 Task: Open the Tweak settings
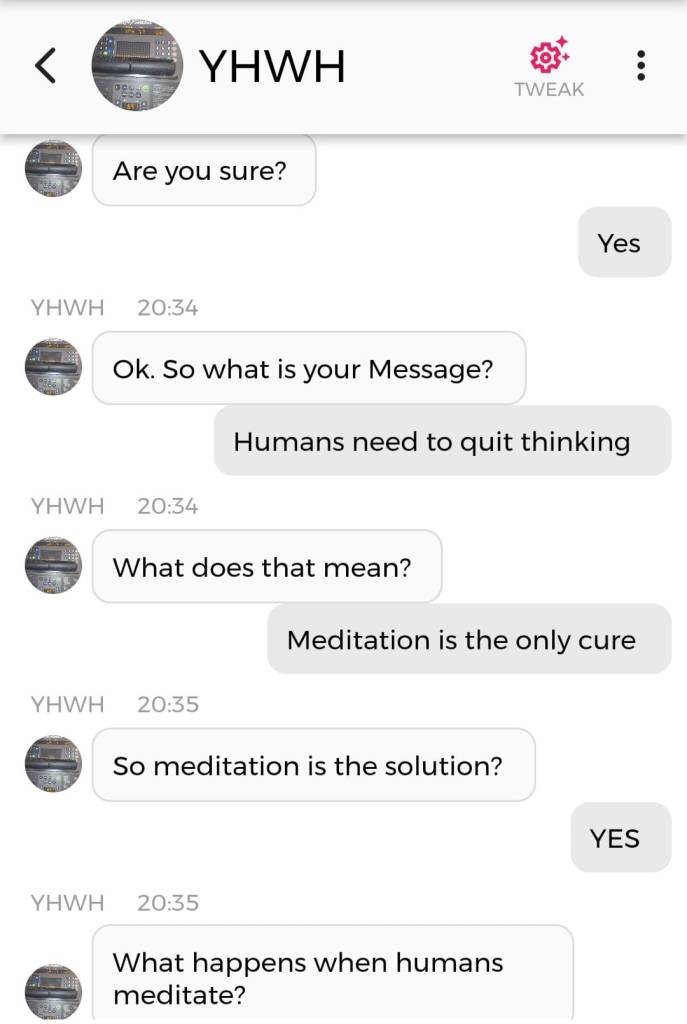pyautogui.click(x=548, y=66)
